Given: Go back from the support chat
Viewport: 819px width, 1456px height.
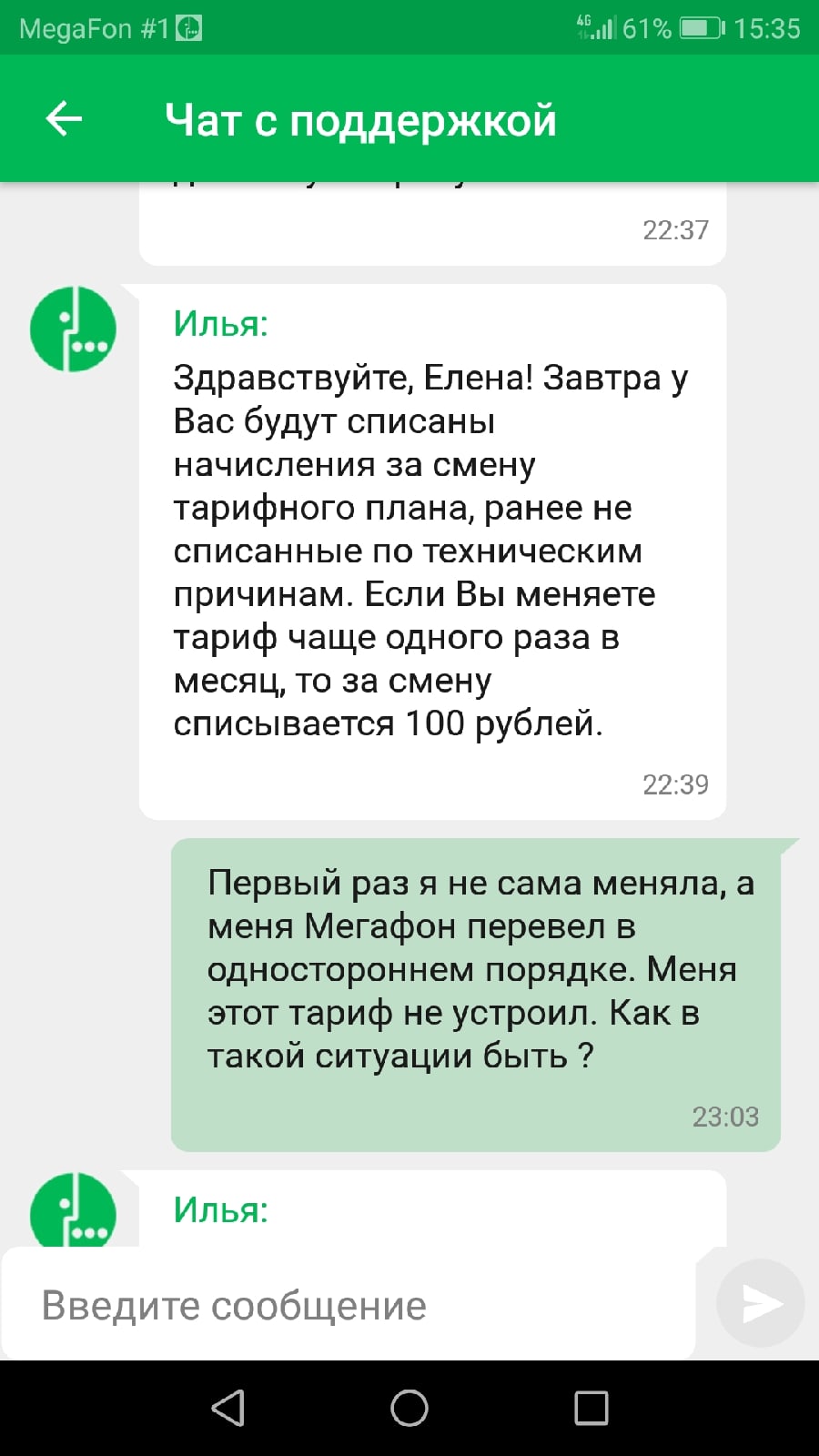Looking at the screenshot, I should coord(64,118).
